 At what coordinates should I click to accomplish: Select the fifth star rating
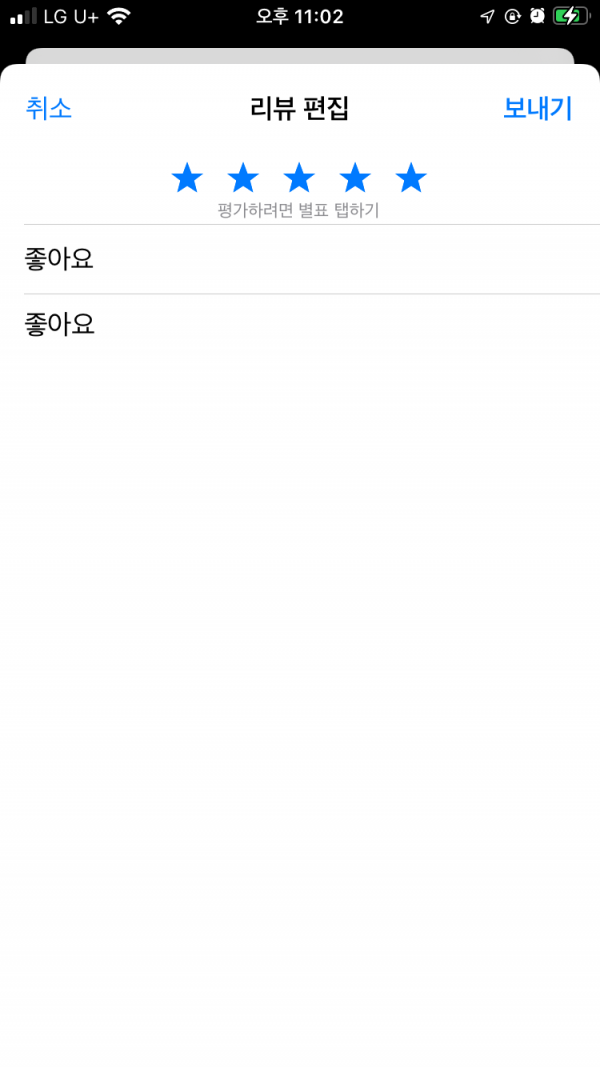coord(411,178)
